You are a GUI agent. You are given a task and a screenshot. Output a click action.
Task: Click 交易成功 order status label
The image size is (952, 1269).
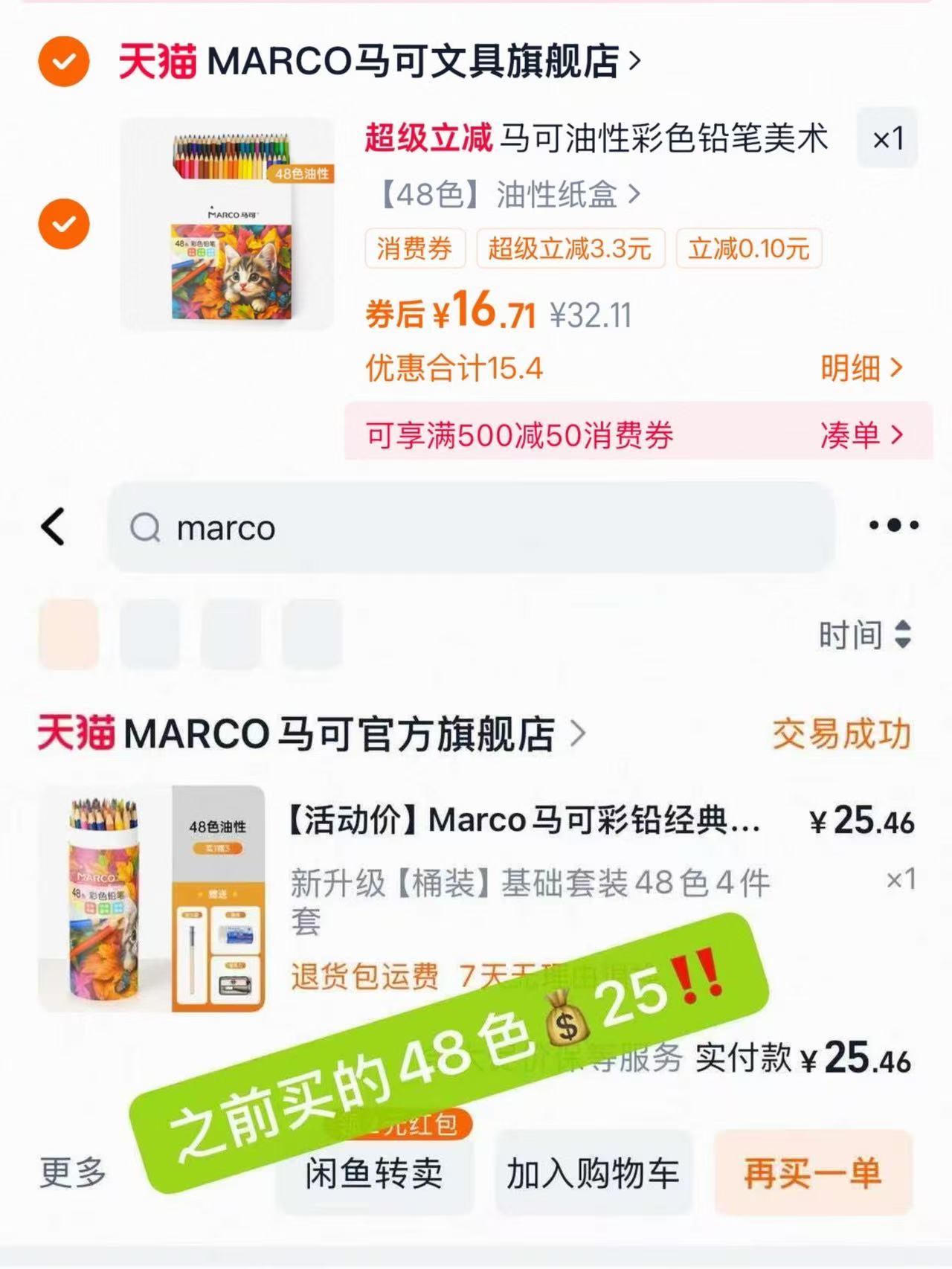tap(839, 733)
